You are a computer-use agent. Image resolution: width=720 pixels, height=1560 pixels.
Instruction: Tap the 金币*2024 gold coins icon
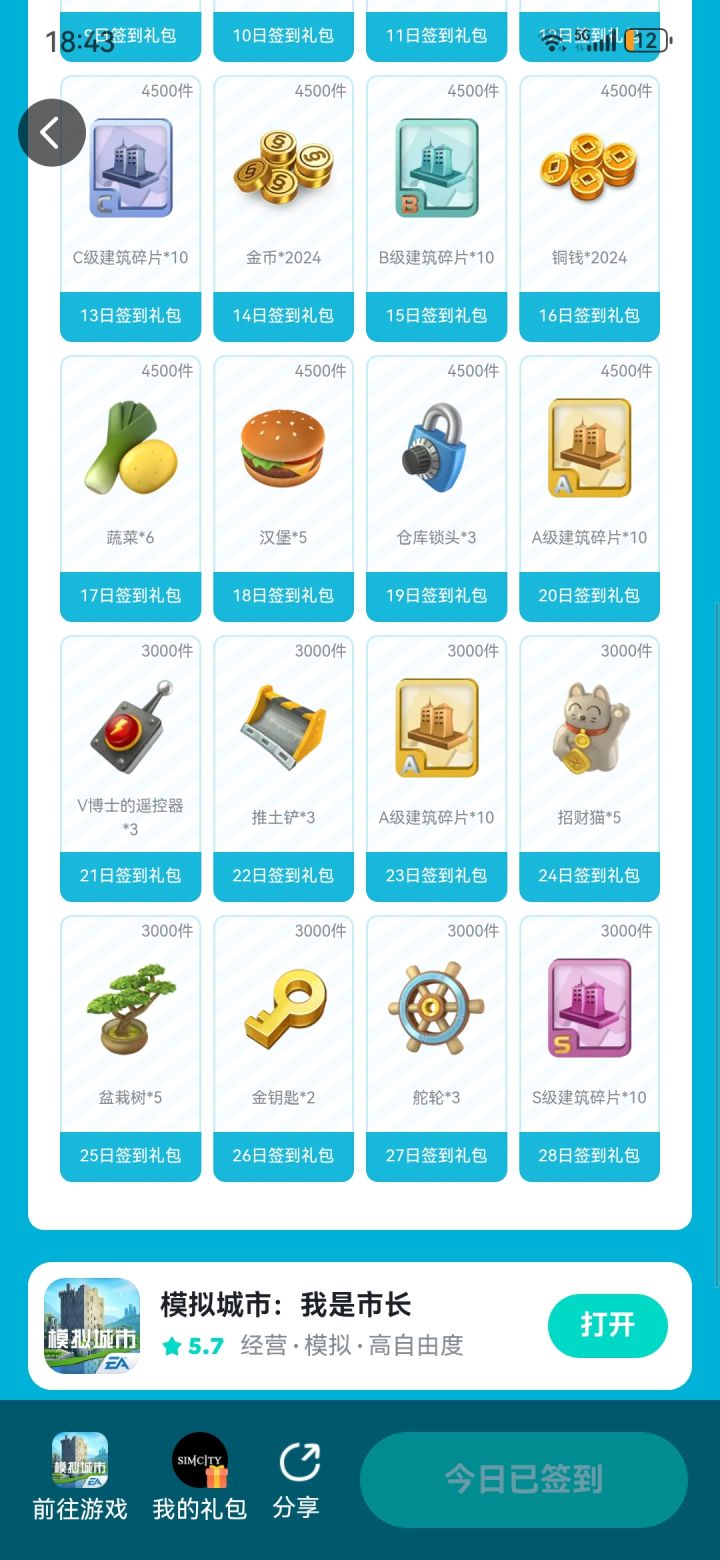[283, 167]
